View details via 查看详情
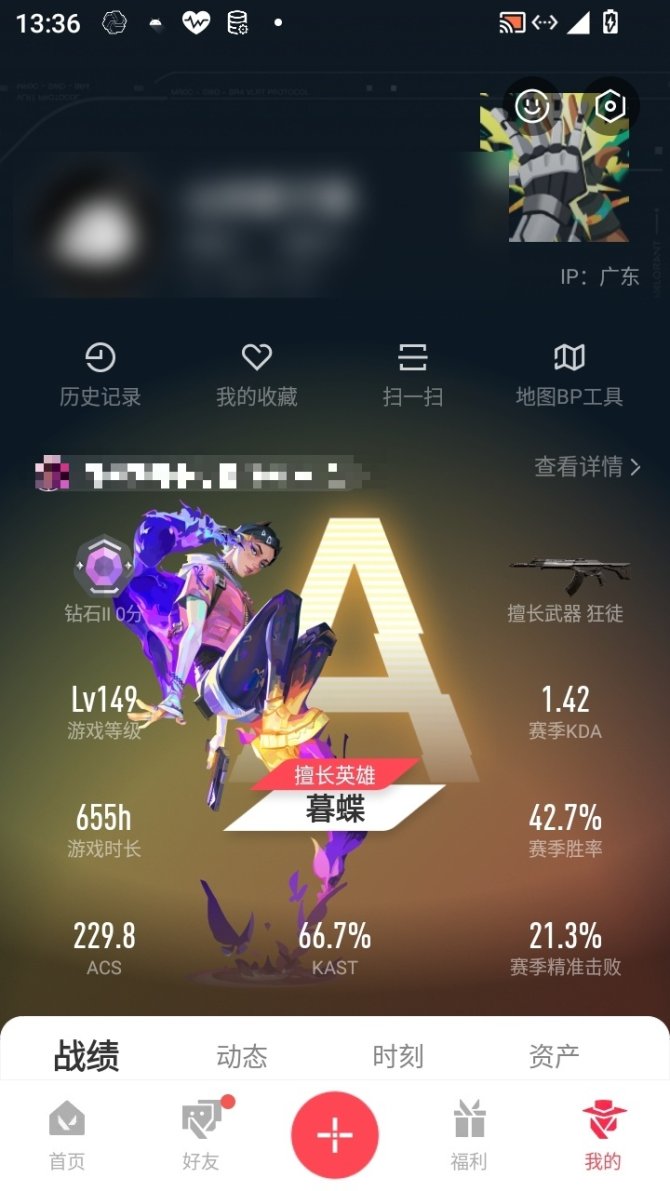 point(587,466)
